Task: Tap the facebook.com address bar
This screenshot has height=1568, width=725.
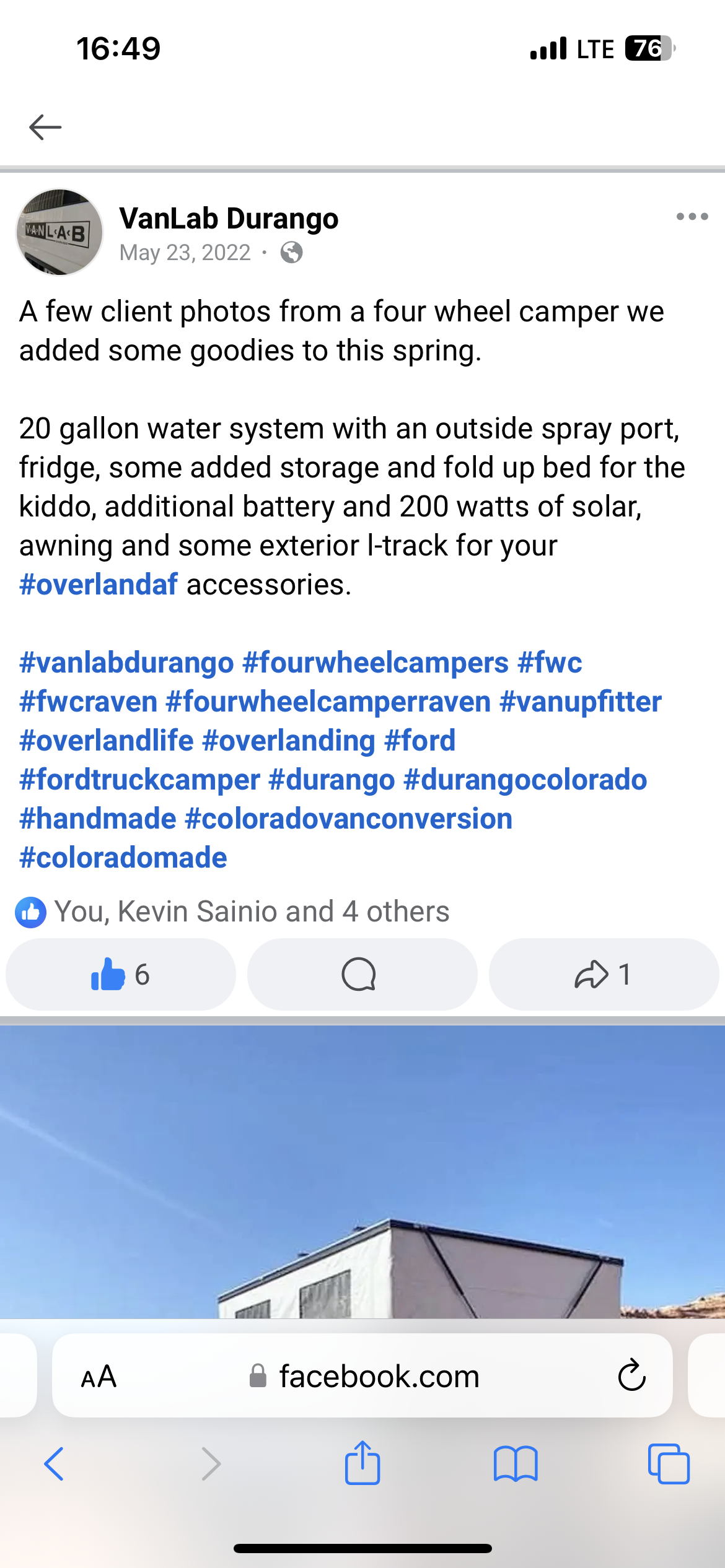Action: point(362,1376)
